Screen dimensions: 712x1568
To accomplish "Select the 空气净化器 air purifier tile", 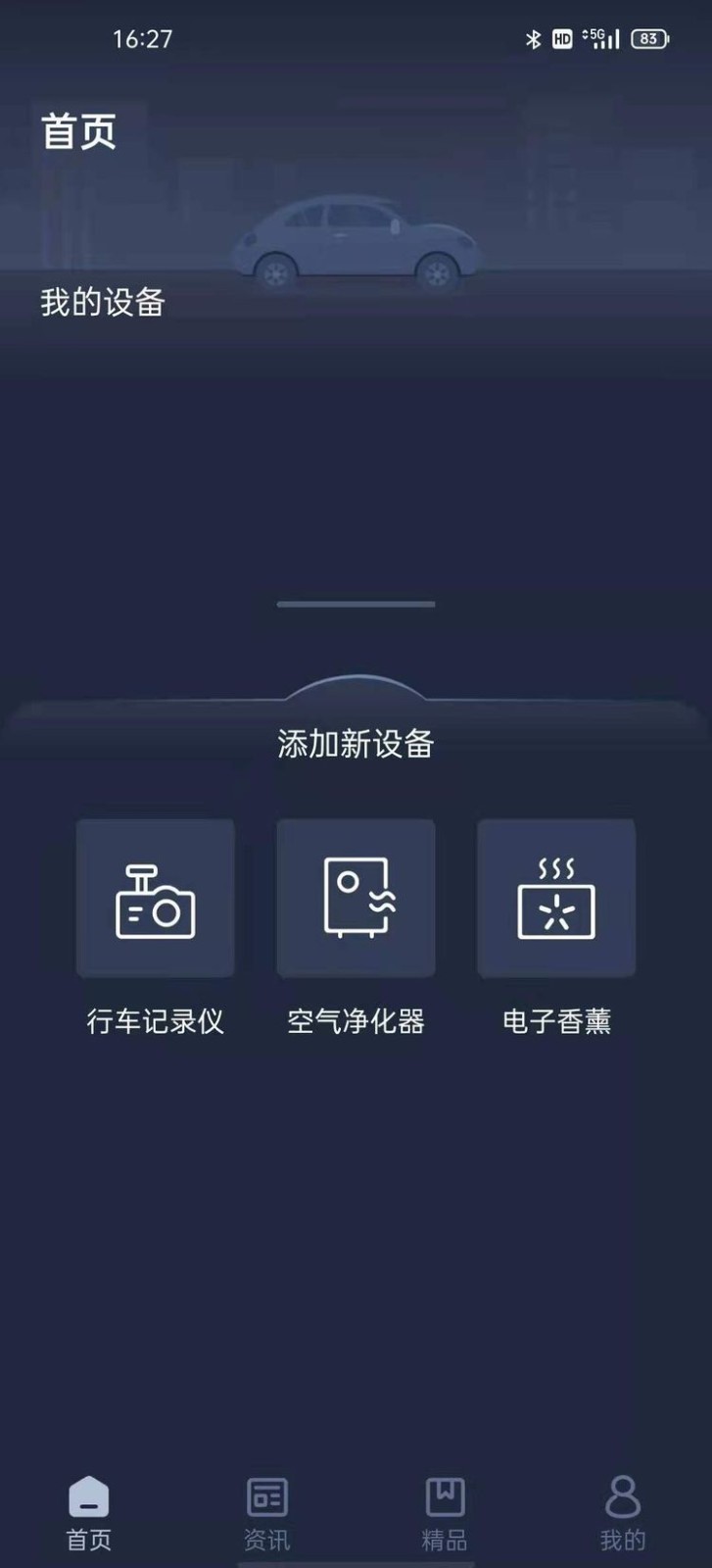I will point(356,899).
